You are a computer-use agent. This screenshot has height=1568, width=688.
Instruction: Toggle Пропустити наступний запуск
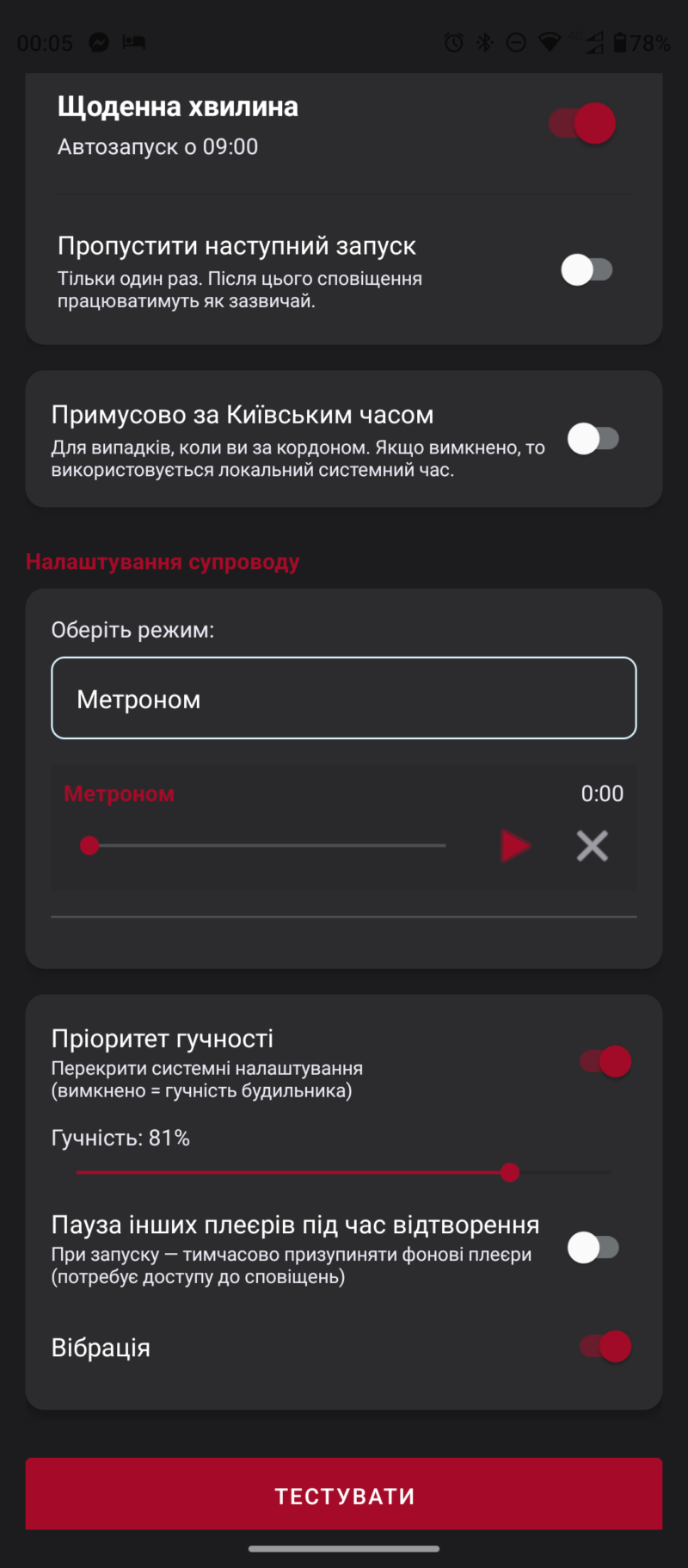pos(587,269)
